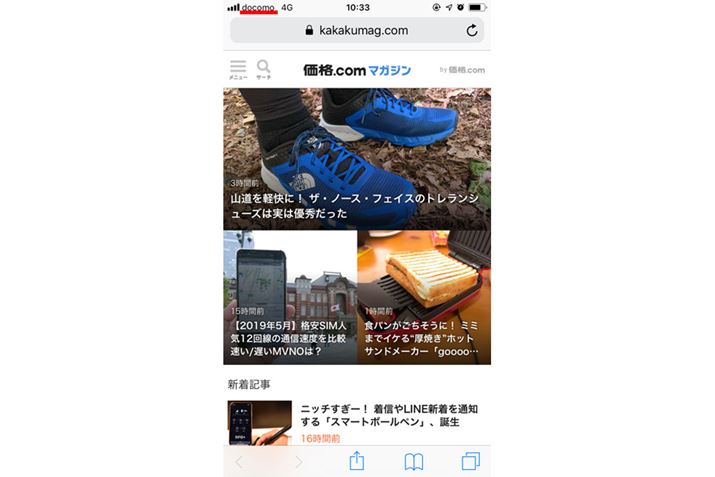
Task: Open the hot sandwich maker article
Action: (424, 298)
